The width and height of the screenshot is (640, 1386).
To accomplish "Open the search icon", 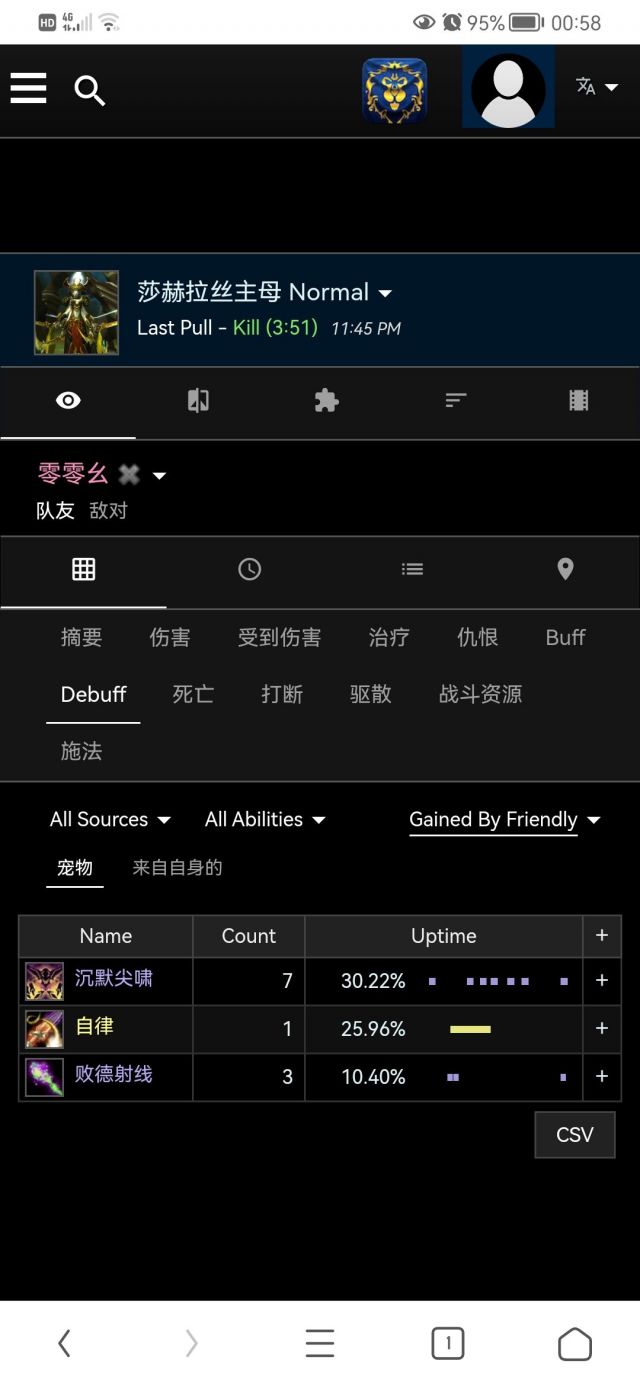I will (90, 91).
